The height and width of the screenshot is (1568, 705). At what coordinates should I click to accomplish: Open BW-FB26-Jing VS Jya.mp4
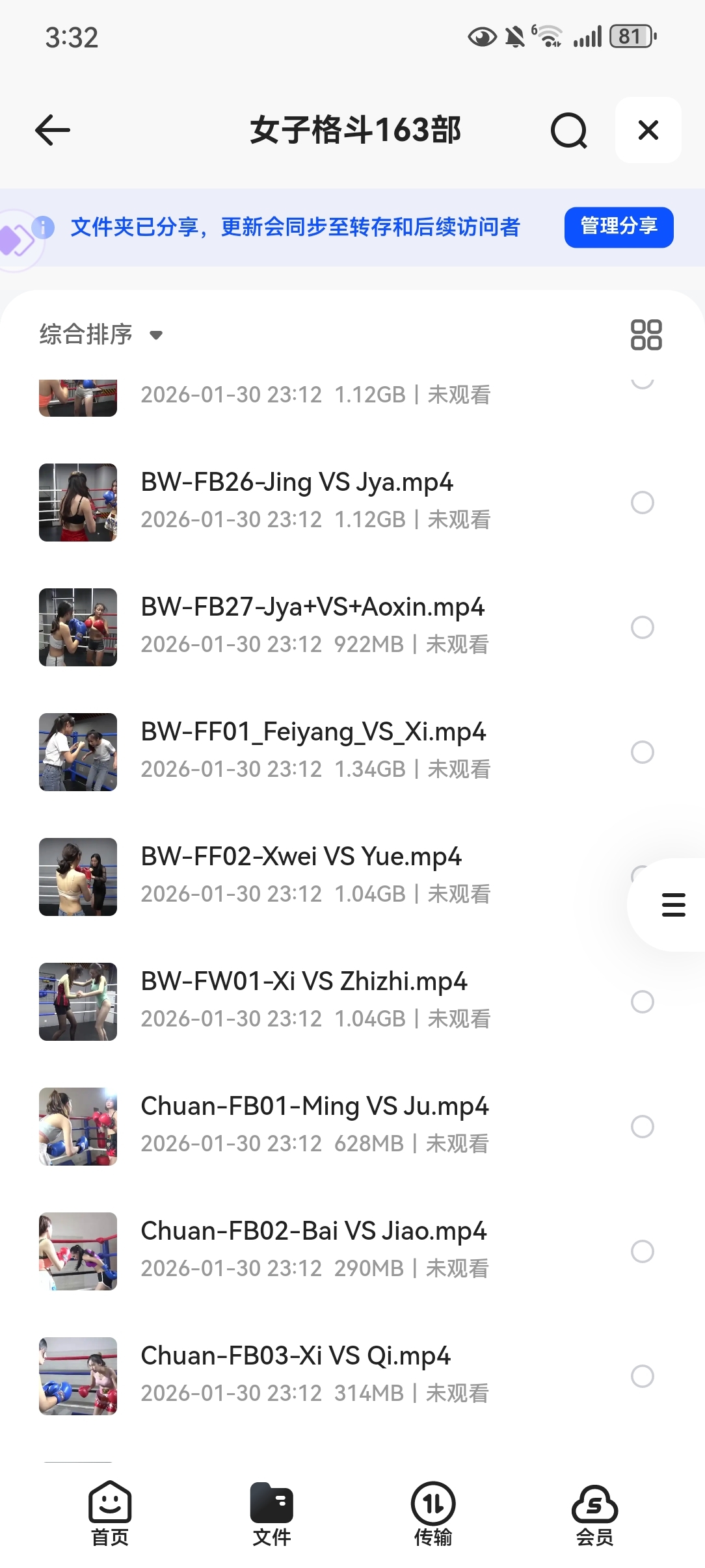(297, 483)
